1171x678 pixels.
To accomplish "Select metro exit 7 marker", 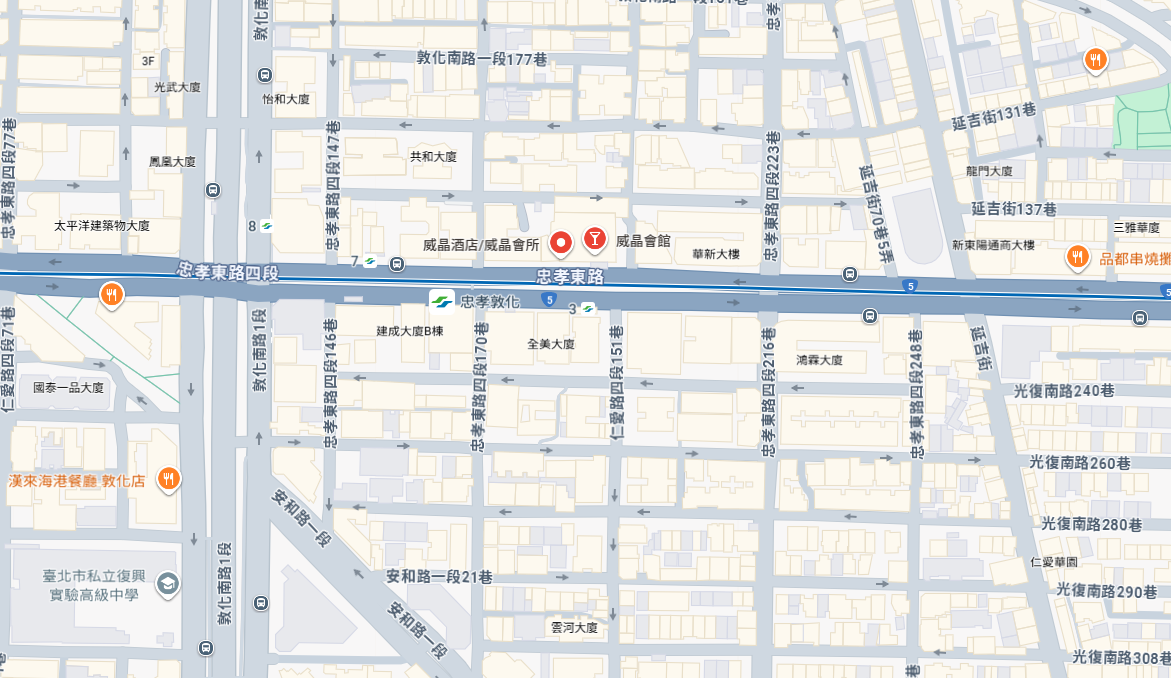I will tap(370, 262).
